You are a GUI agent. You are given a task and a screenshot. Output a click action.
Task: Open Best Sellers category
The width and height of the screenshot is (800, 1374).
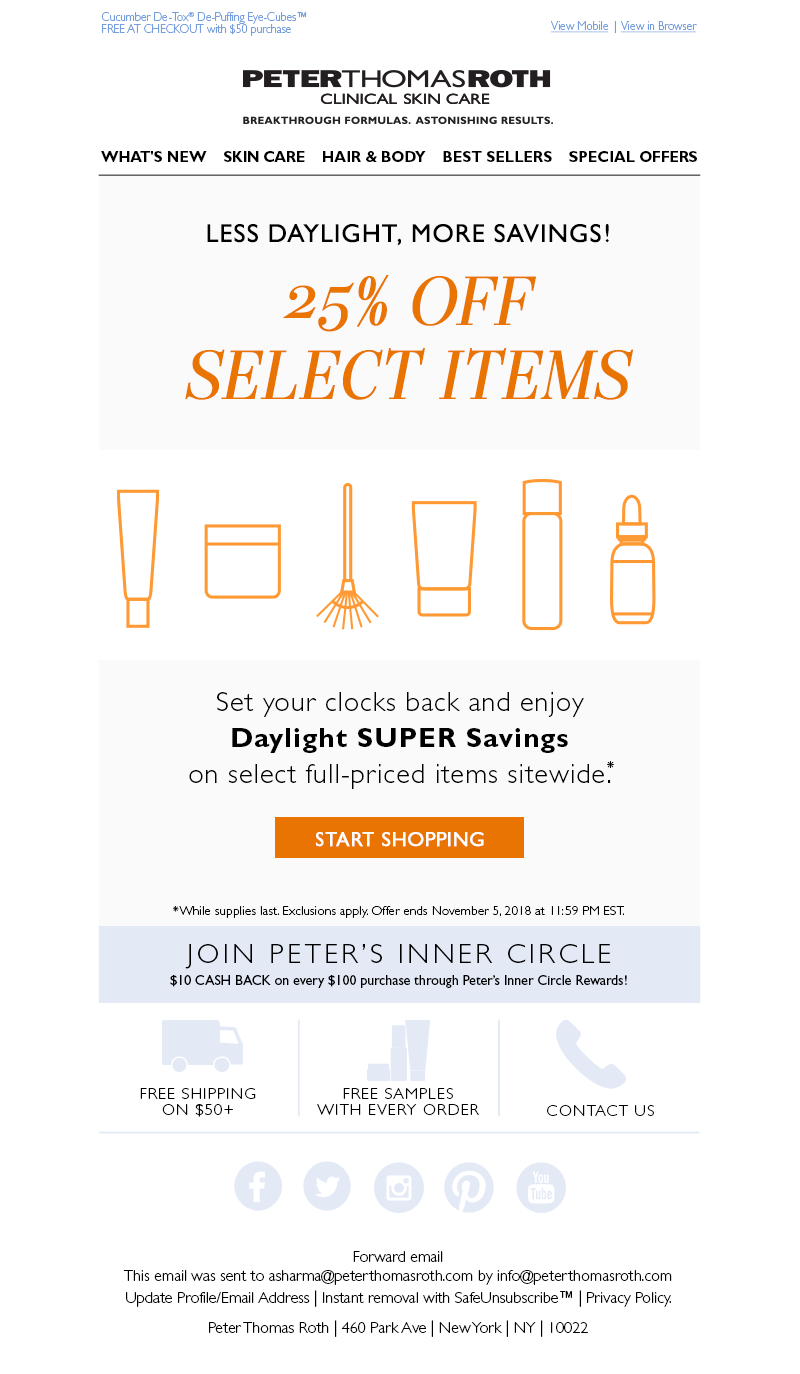[497, 156]
